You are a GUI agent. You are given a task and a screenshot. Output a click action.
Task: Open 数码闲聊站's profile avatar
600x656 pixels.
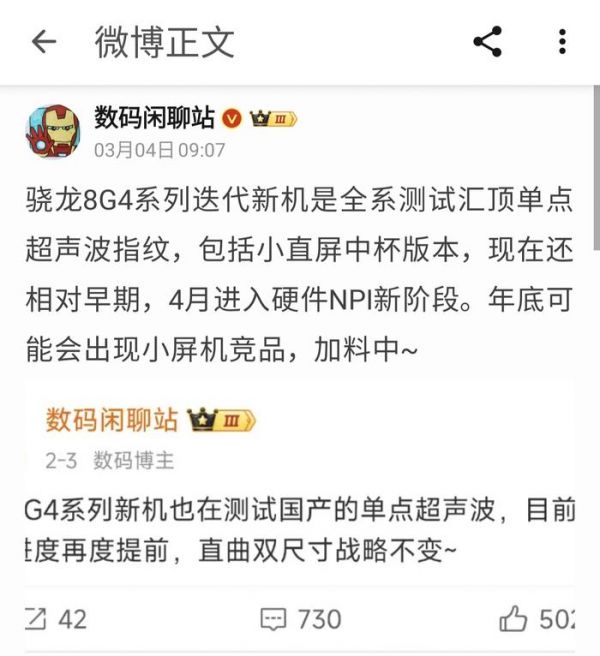coord(53,131)
